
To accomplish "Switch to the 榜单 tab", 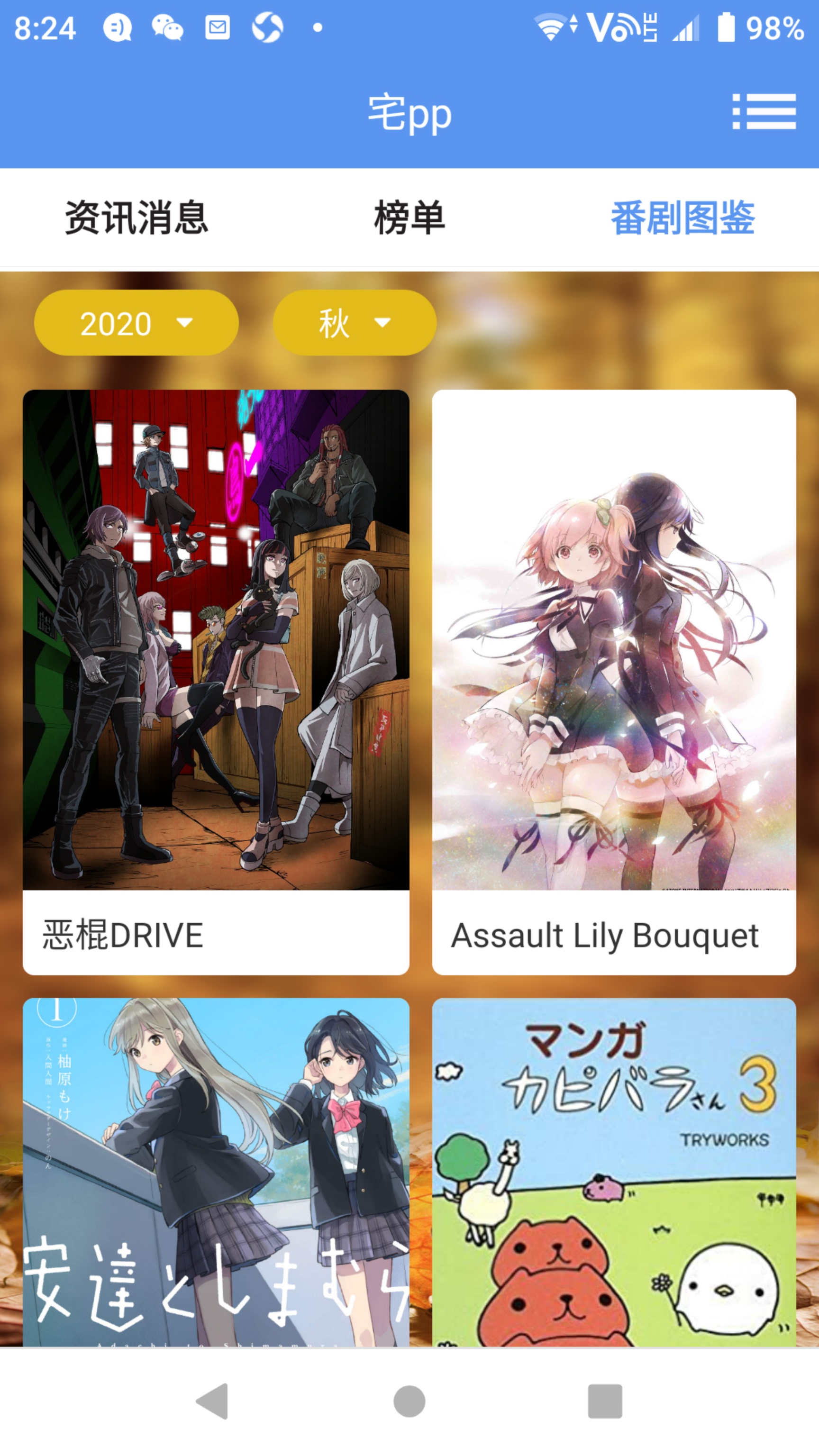I will (x=409, y=218).
